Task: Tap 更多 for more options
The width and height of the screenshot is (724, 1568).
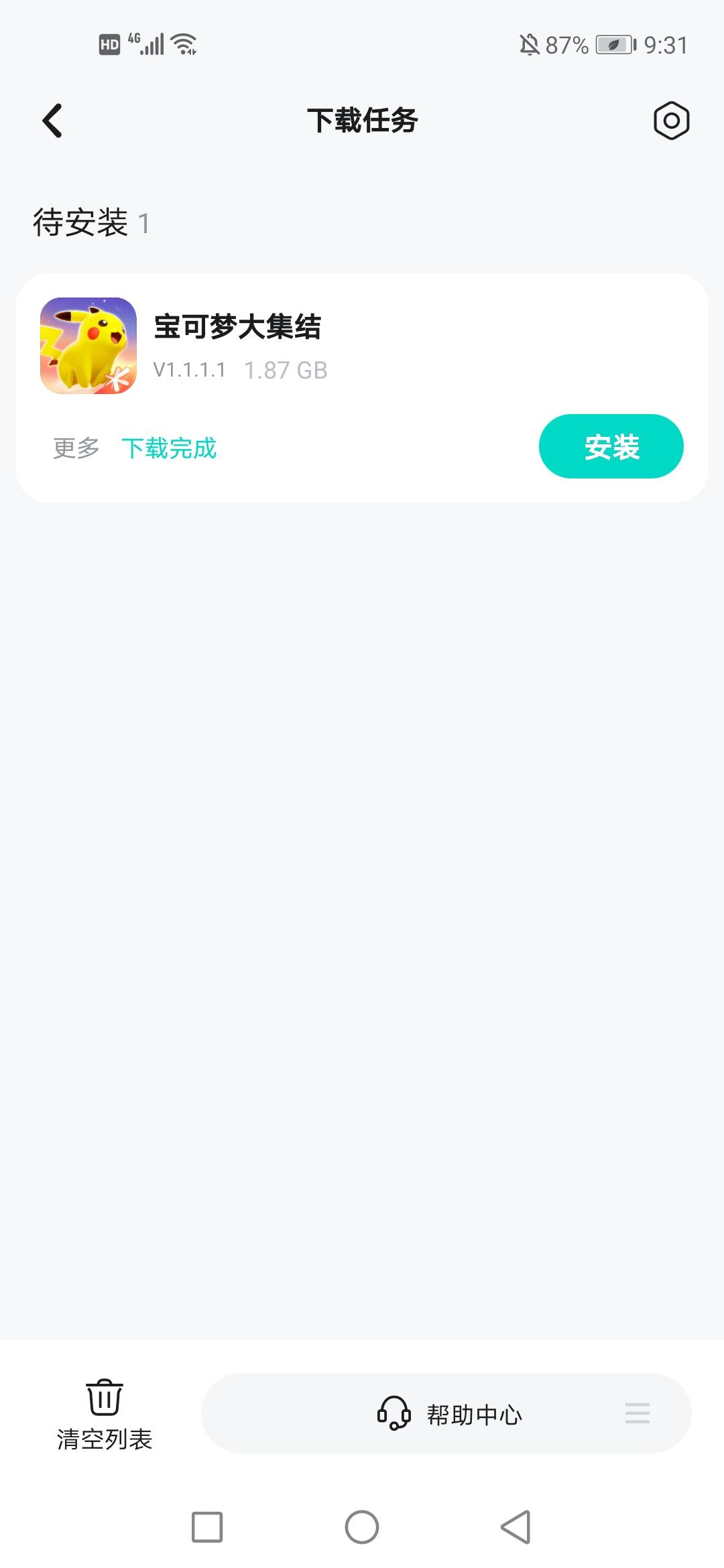Action: 76,448
